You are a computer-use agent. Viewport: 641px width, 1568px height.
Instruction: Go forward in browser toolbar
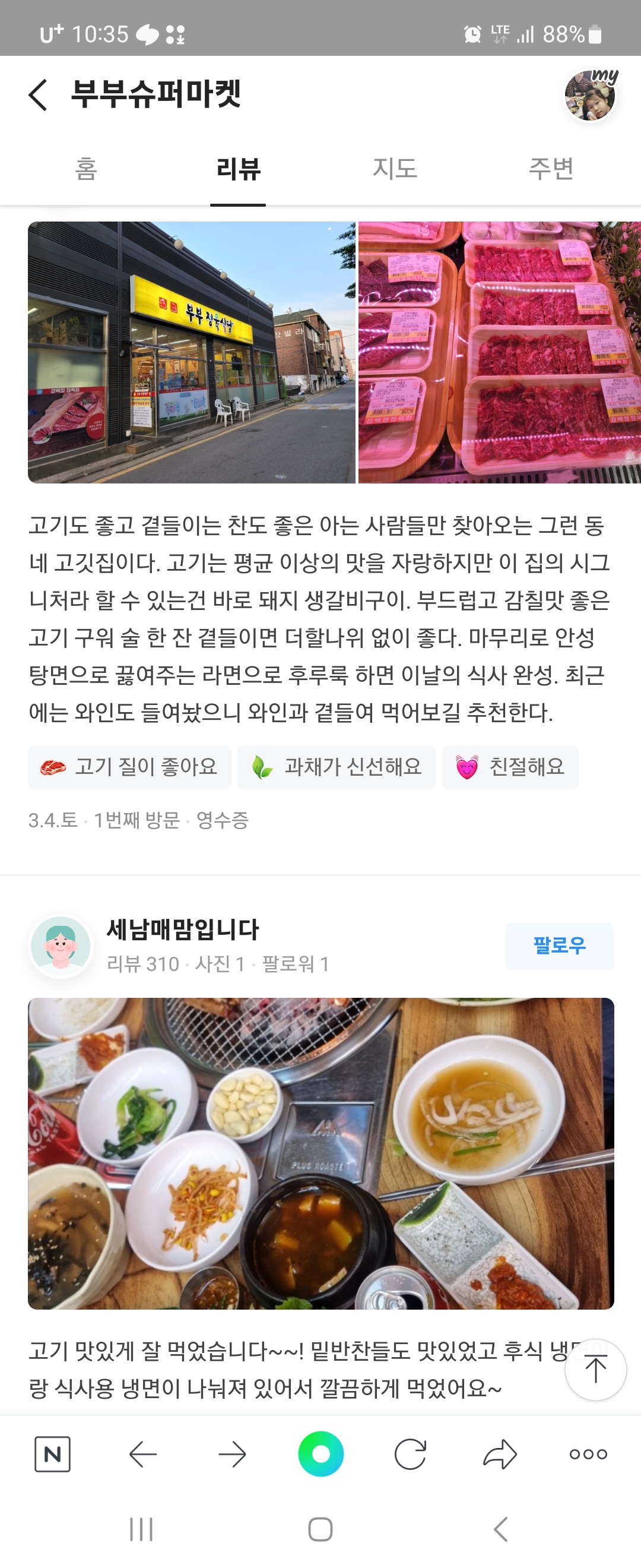[x=231, y=1454]
